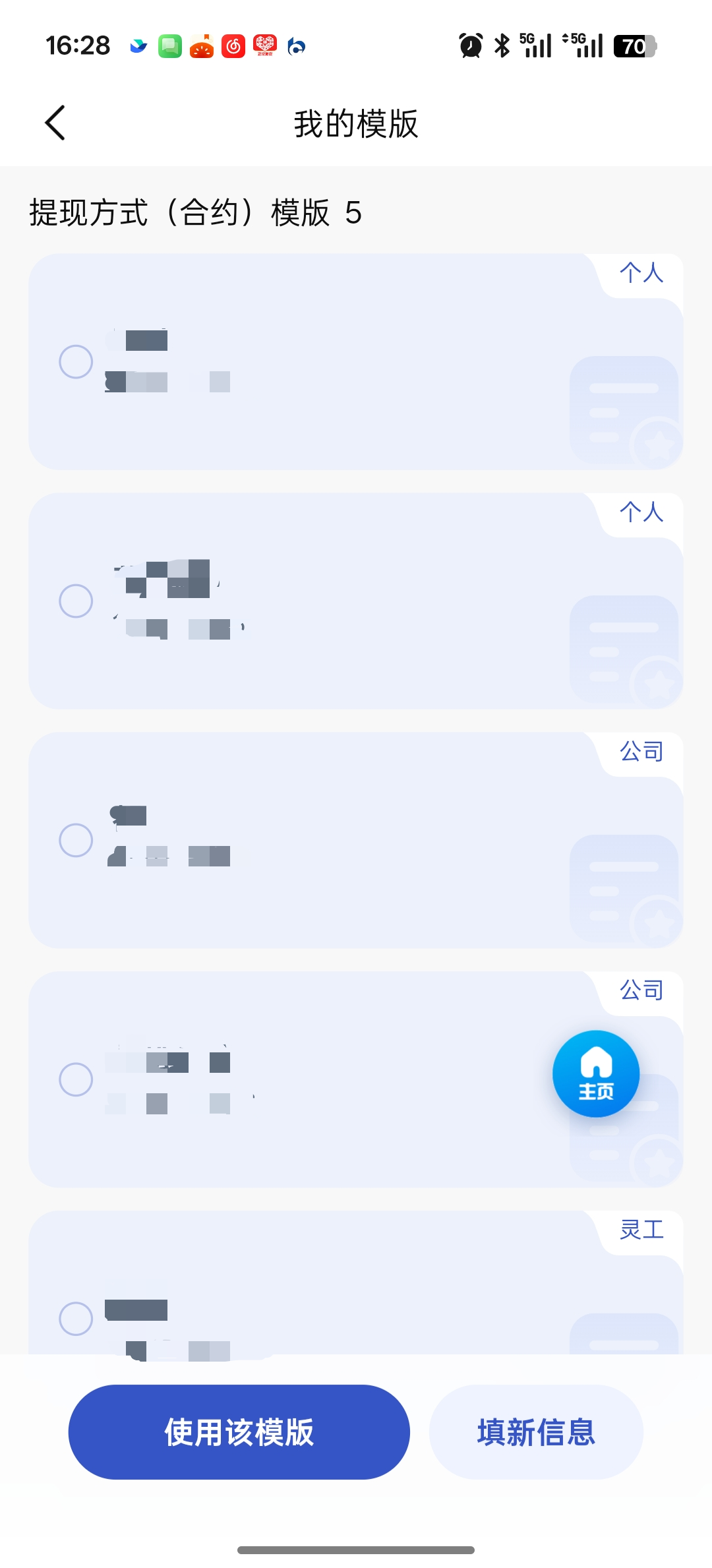Tap the 使用该模版 button
This screenshot has height=1568, width=712.
239,1432
